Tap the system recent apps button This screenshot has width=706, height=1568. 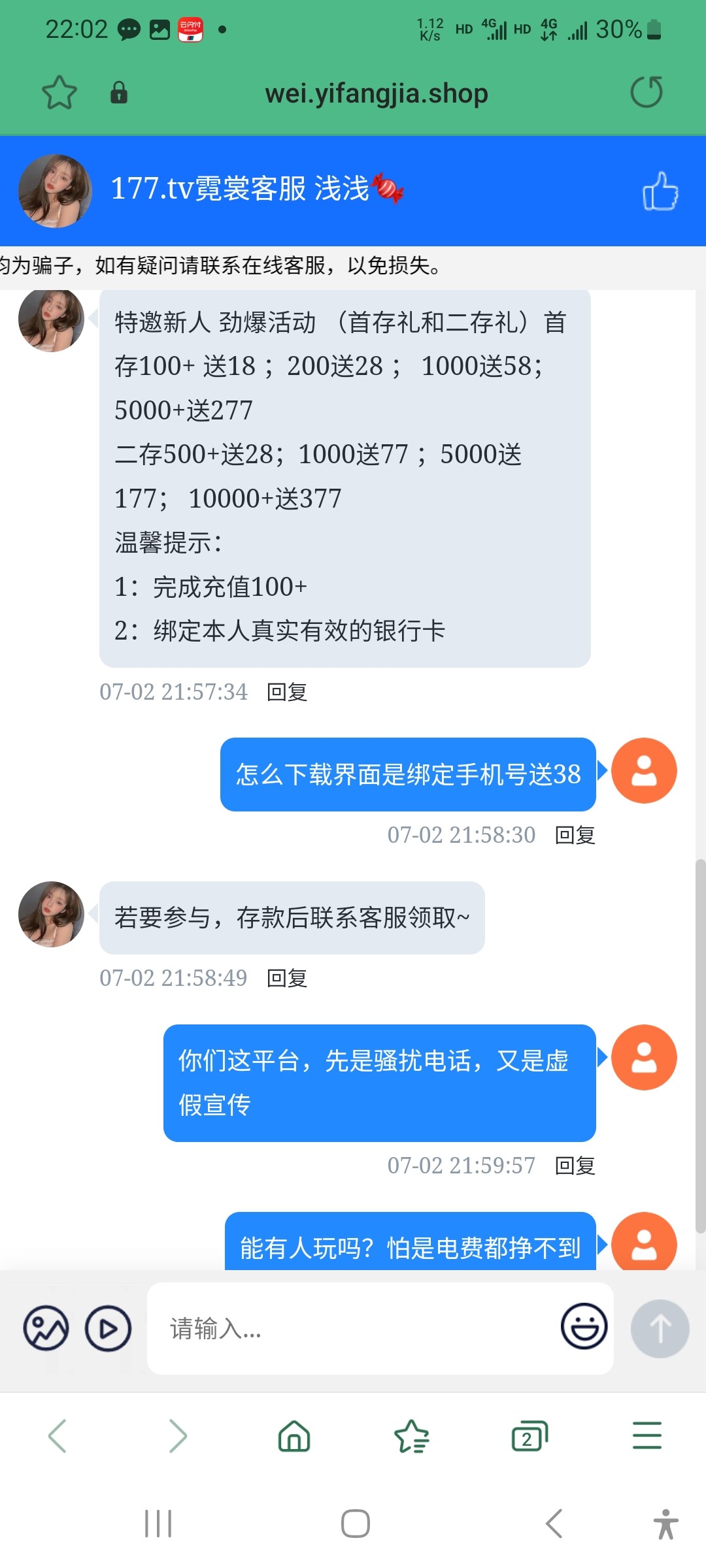158,1524
